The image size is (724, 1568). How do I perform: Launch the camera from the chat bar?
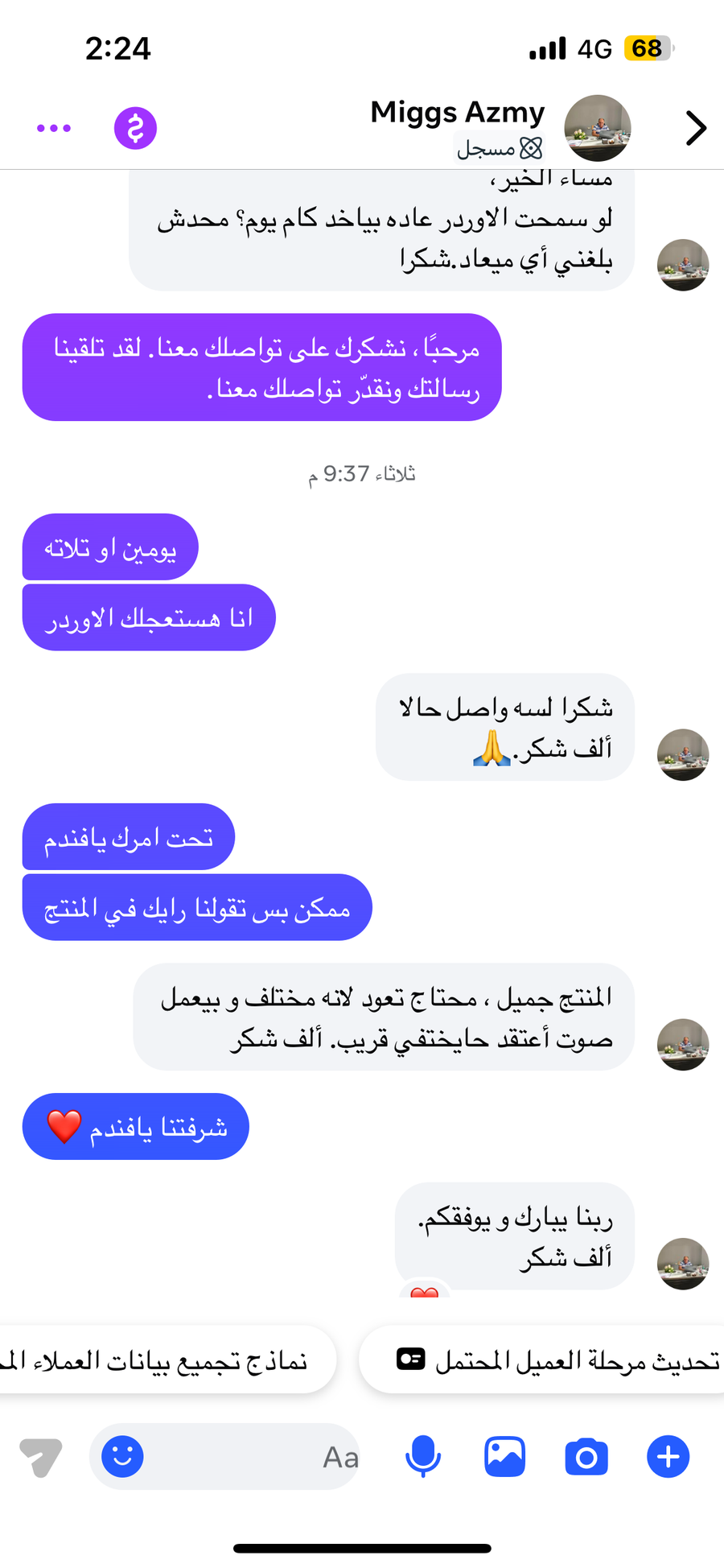[586, 1456]
